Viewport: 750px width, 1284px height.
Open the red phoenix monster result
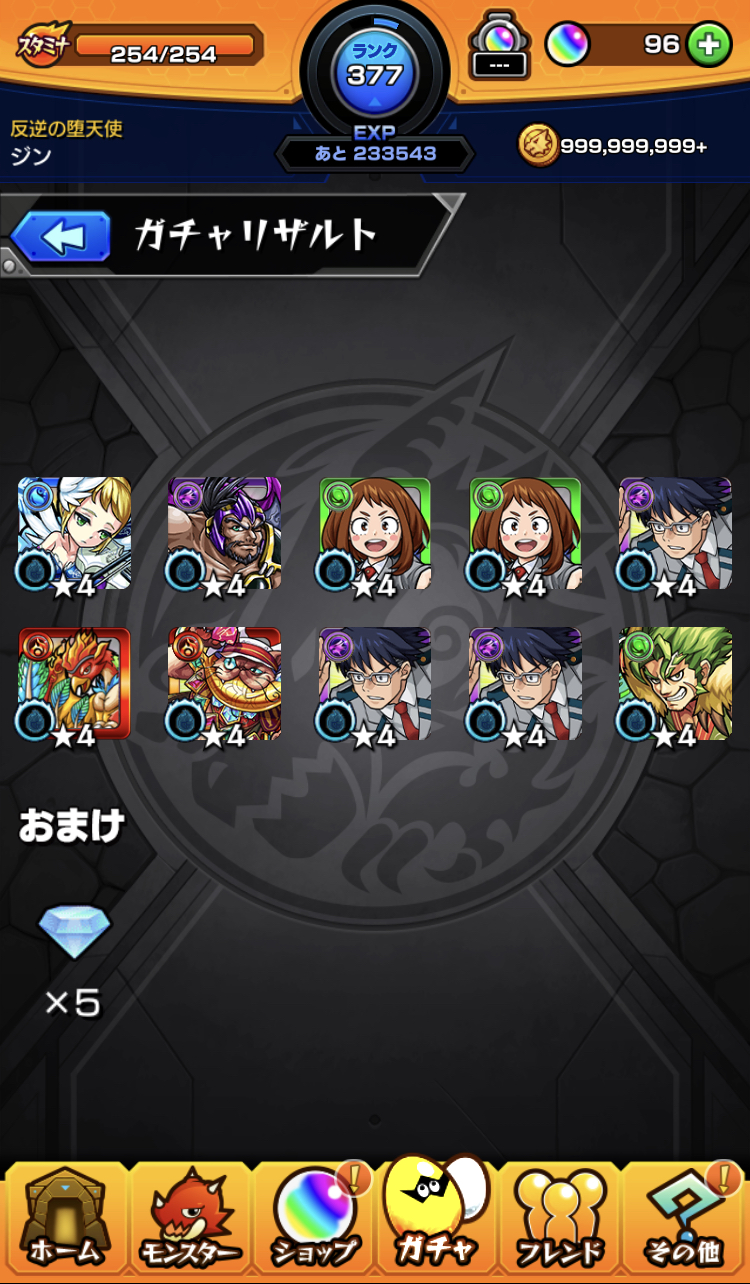74,684
